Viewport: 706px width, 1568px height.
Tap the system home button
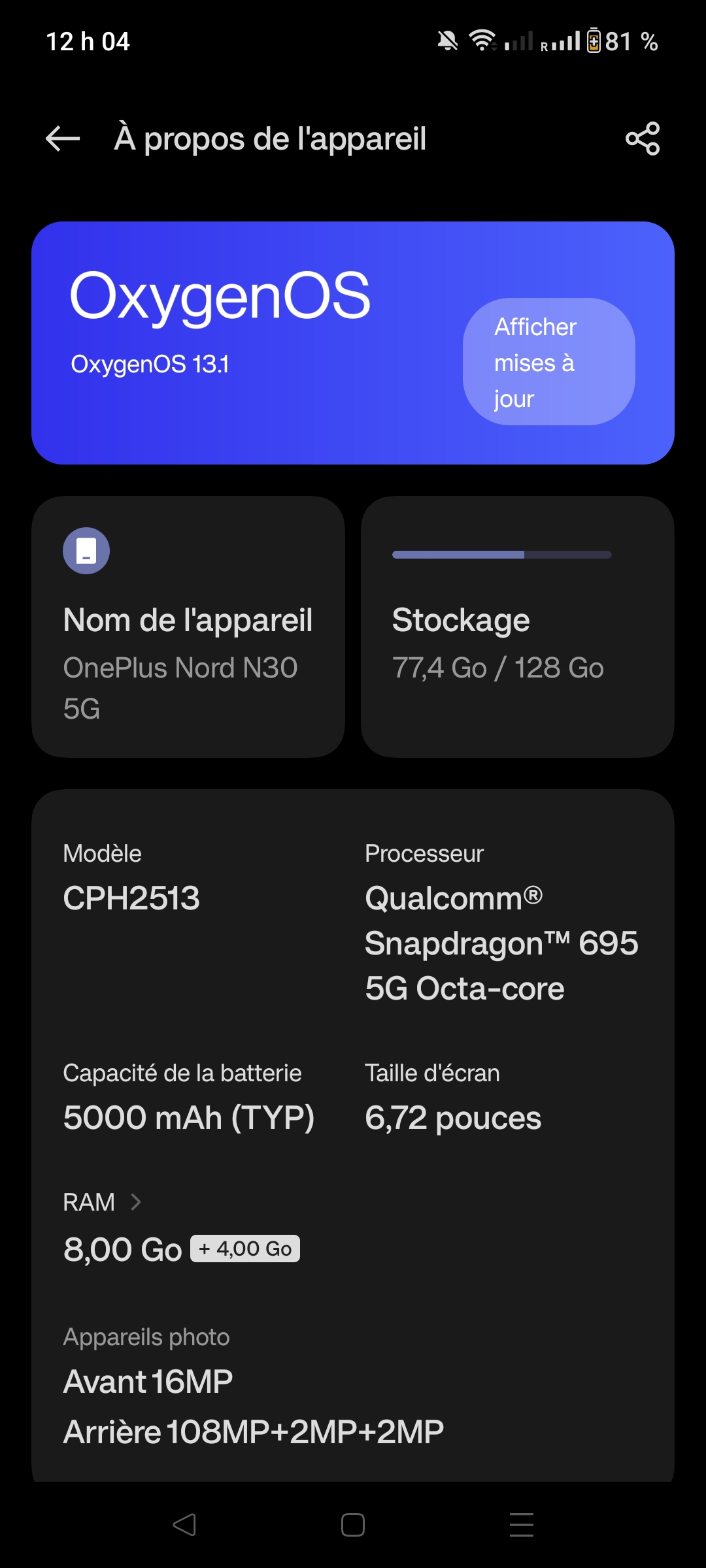coord(353,1525)
